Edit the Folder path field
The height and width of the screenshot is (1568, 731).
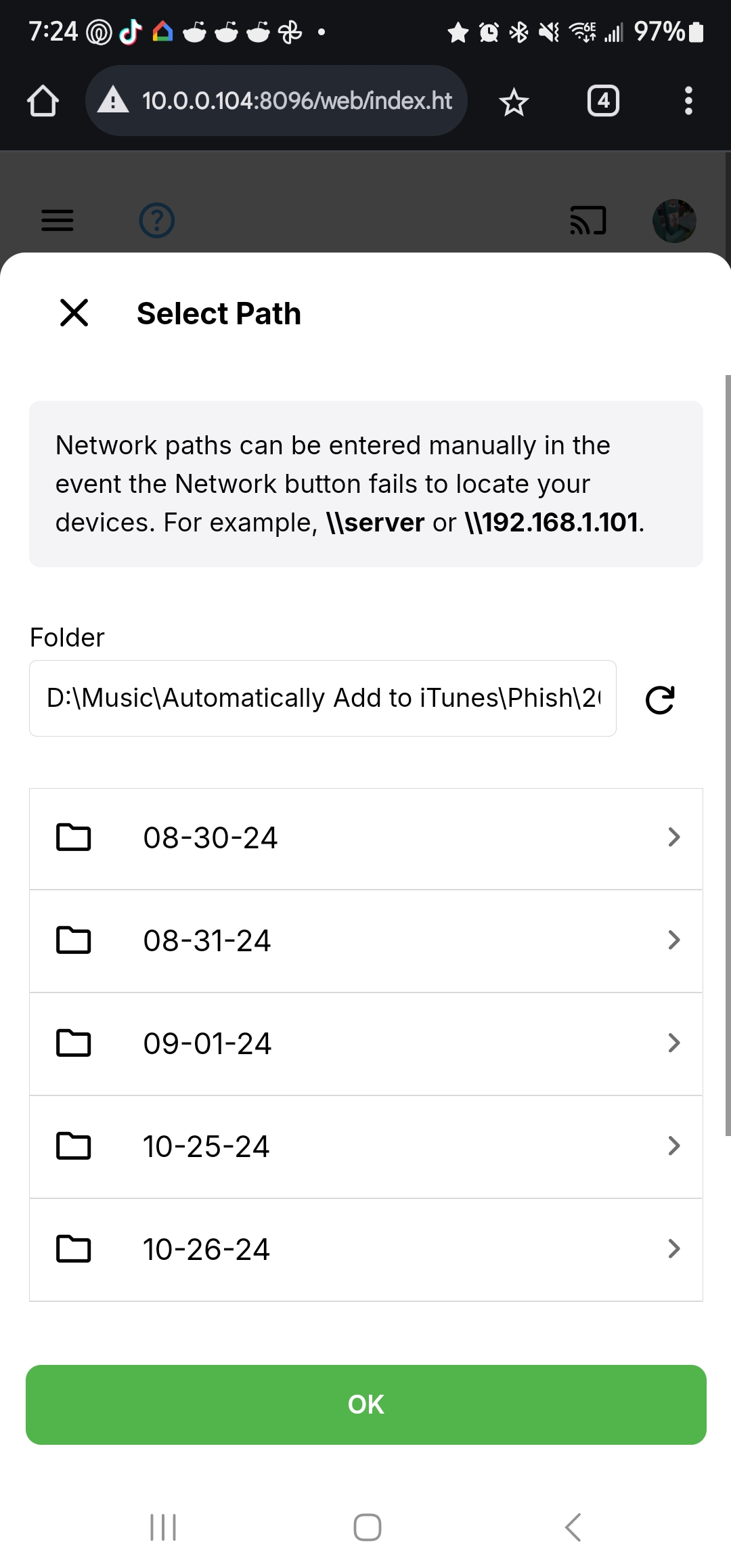click(322, 698)
